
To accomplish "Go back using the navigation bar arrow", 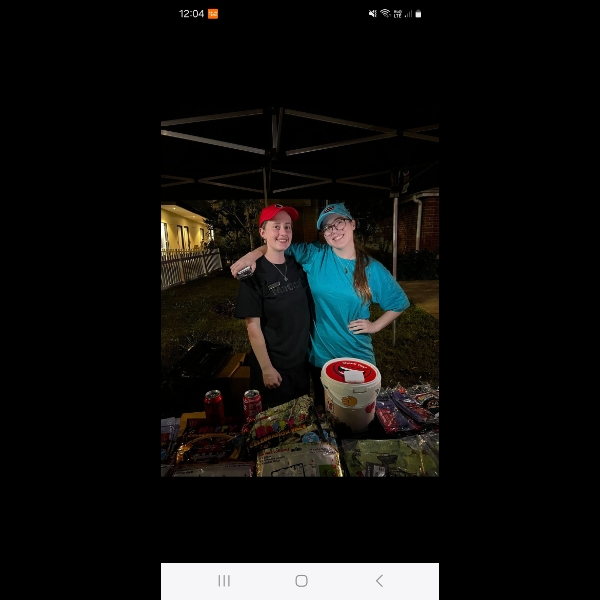I will click(379, 580).
